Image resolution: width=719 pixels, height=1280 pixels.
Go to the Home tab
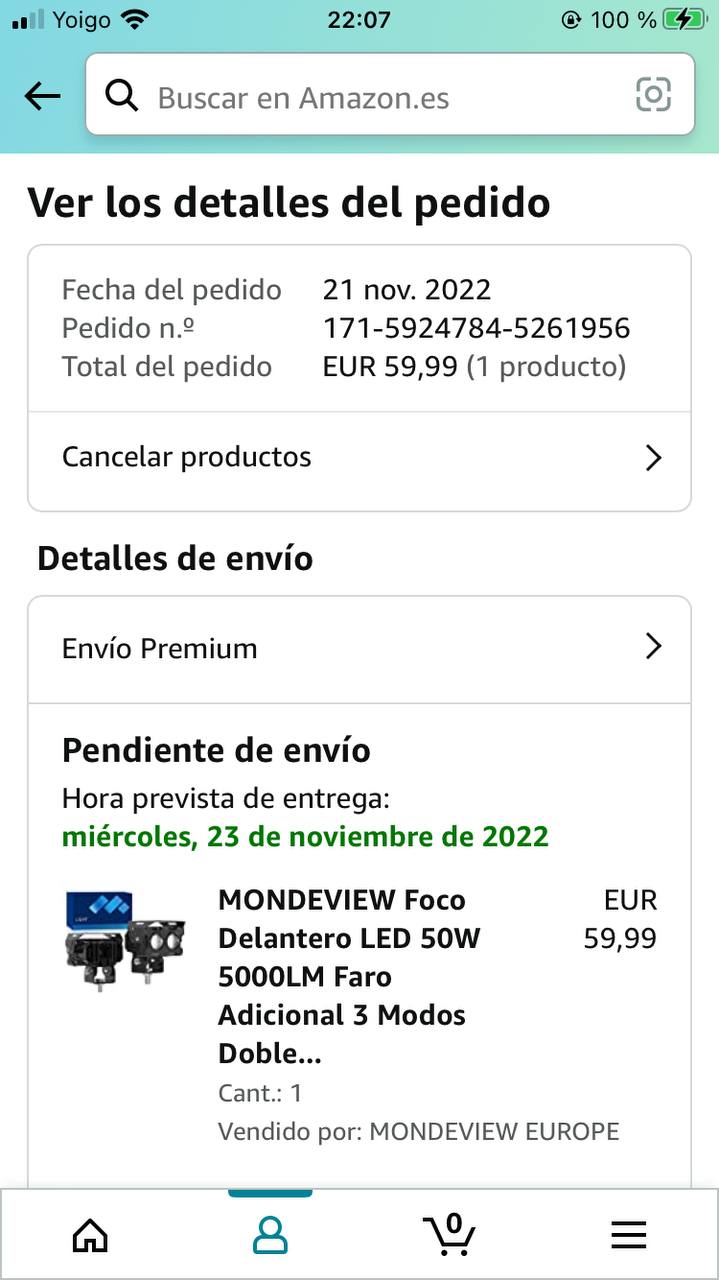90,1235
